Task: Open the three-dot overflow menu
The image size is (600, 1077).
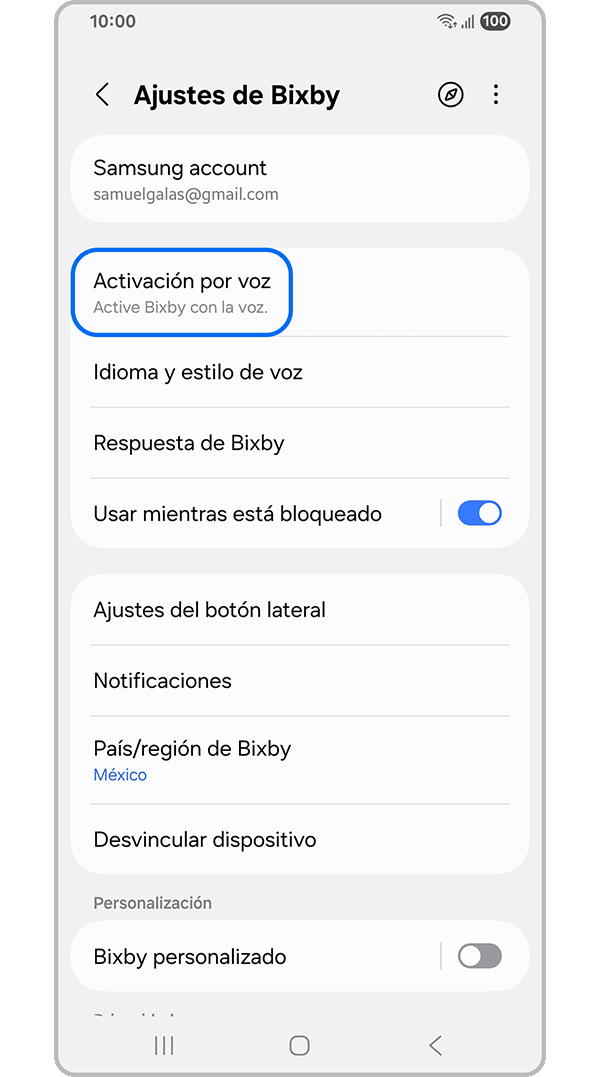Action: tap(496, 95)
